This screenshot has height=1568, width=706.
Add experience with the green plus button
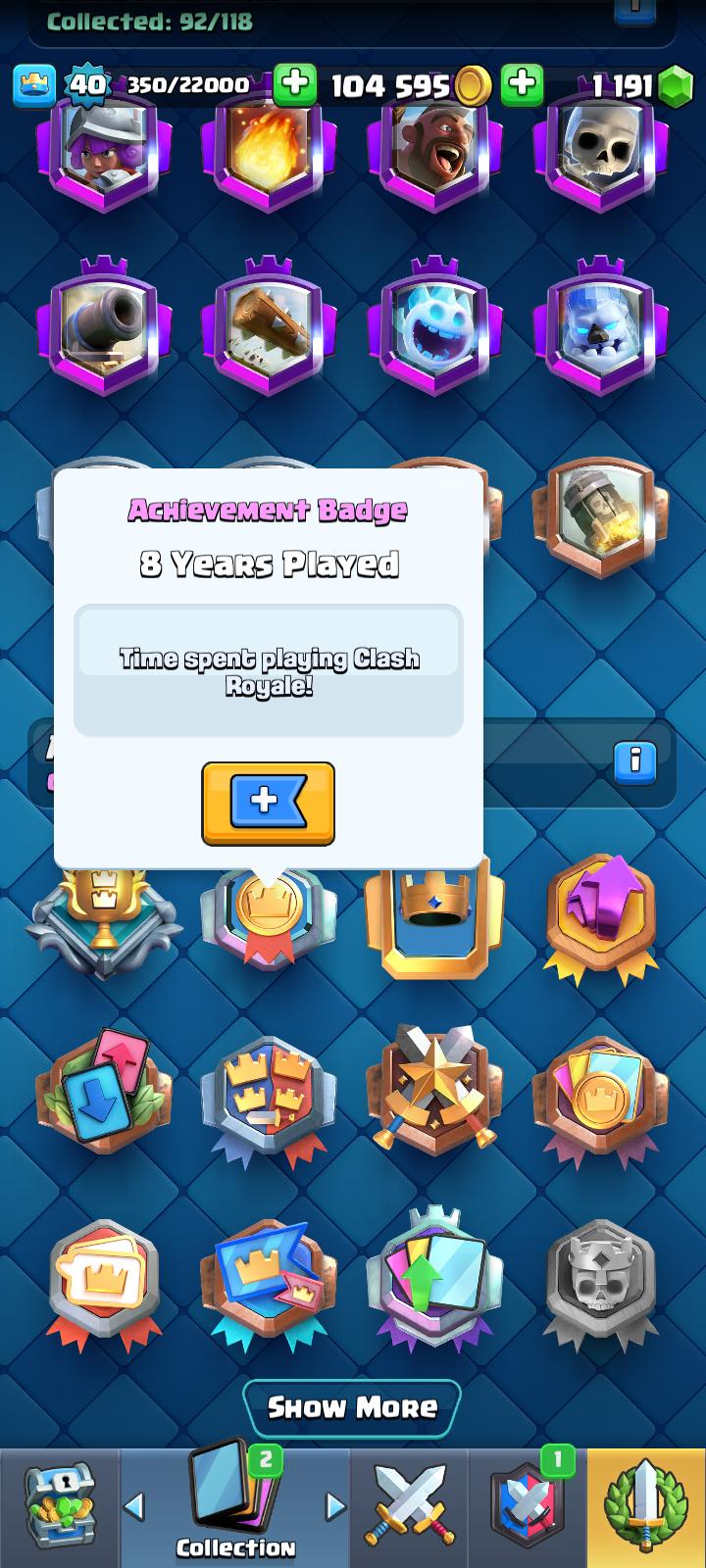click(x=294, y=85)
